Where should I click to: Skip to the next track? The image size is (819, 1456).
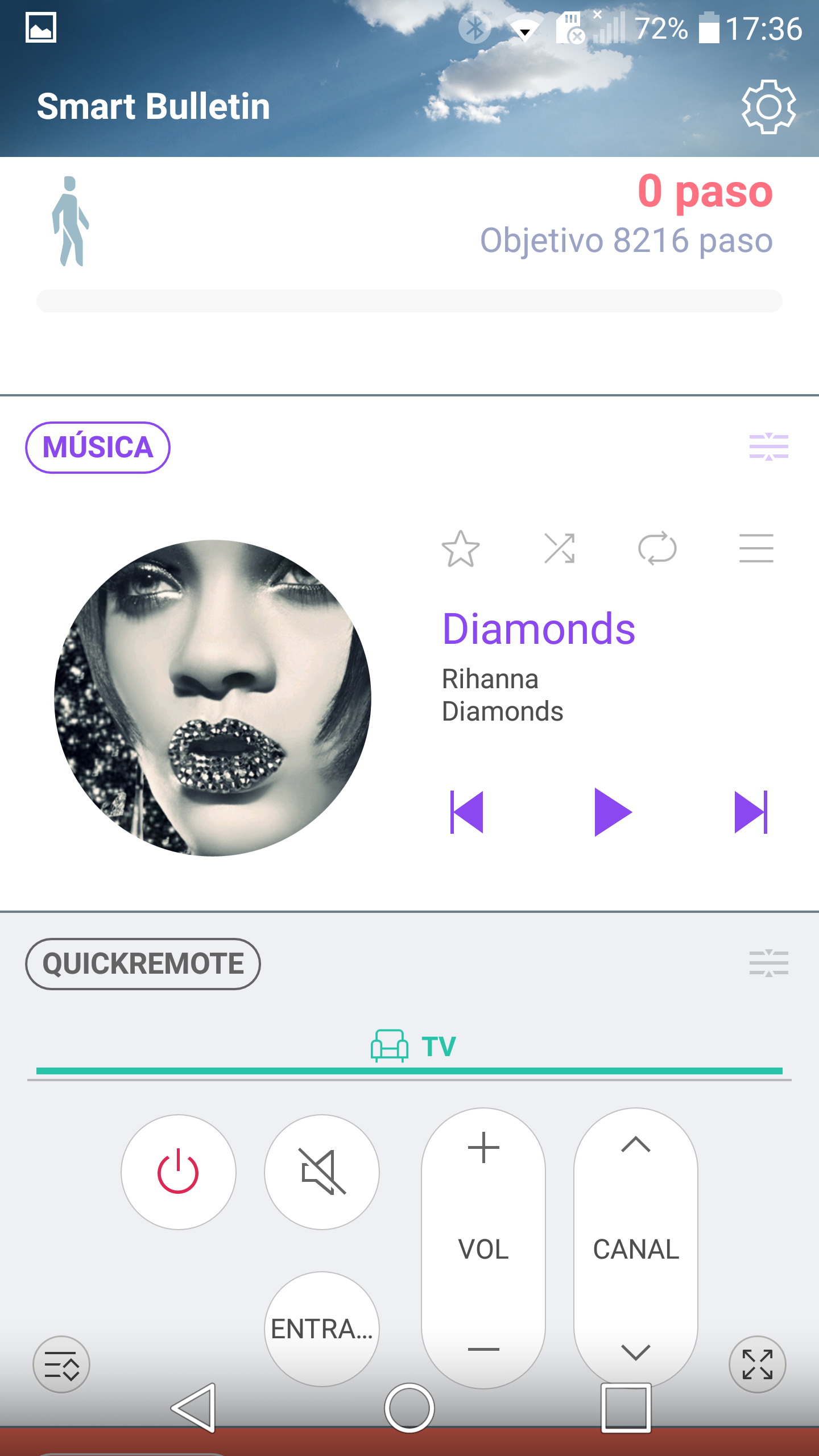click(x=751, y=812)
